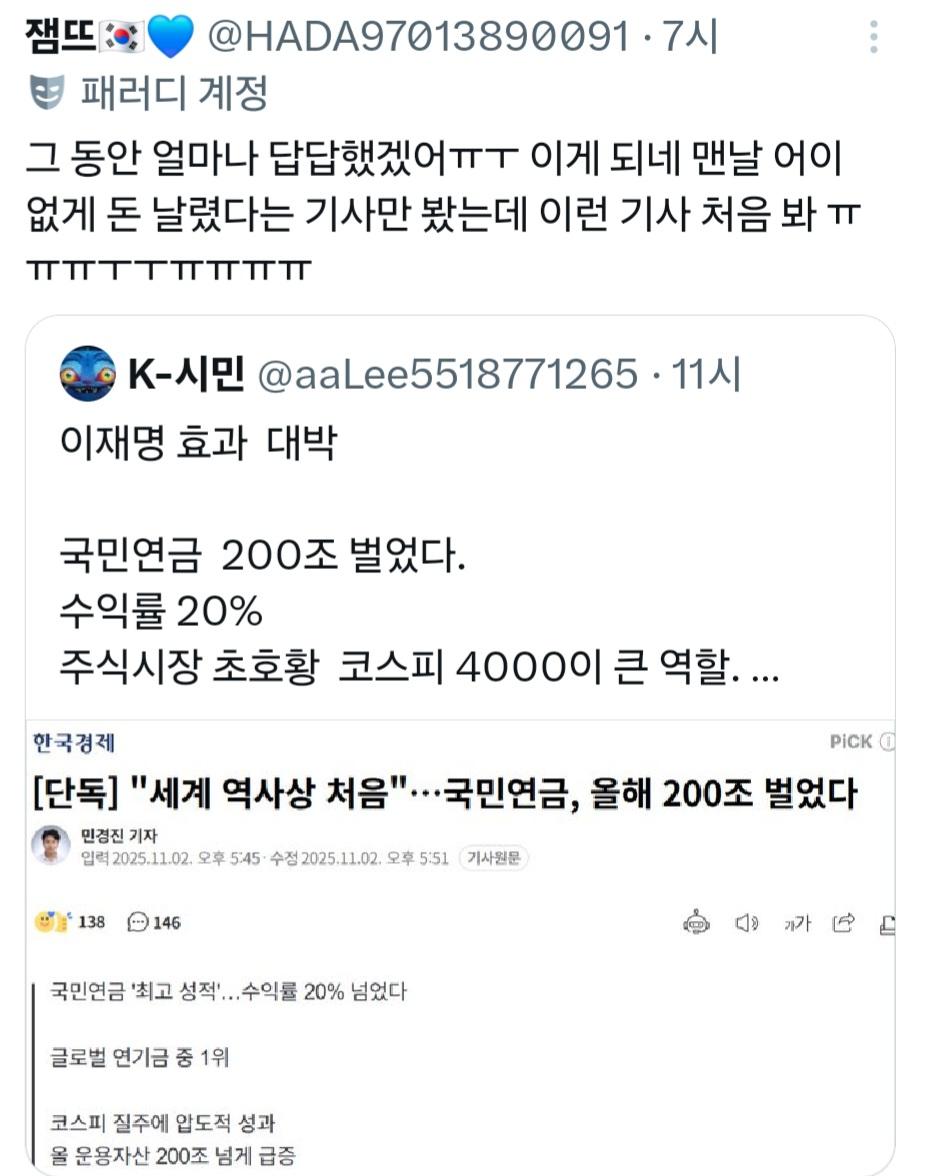930x1176 pixels.
Task: Open the profile of @HADA97013890091
Action: point(418,38)
